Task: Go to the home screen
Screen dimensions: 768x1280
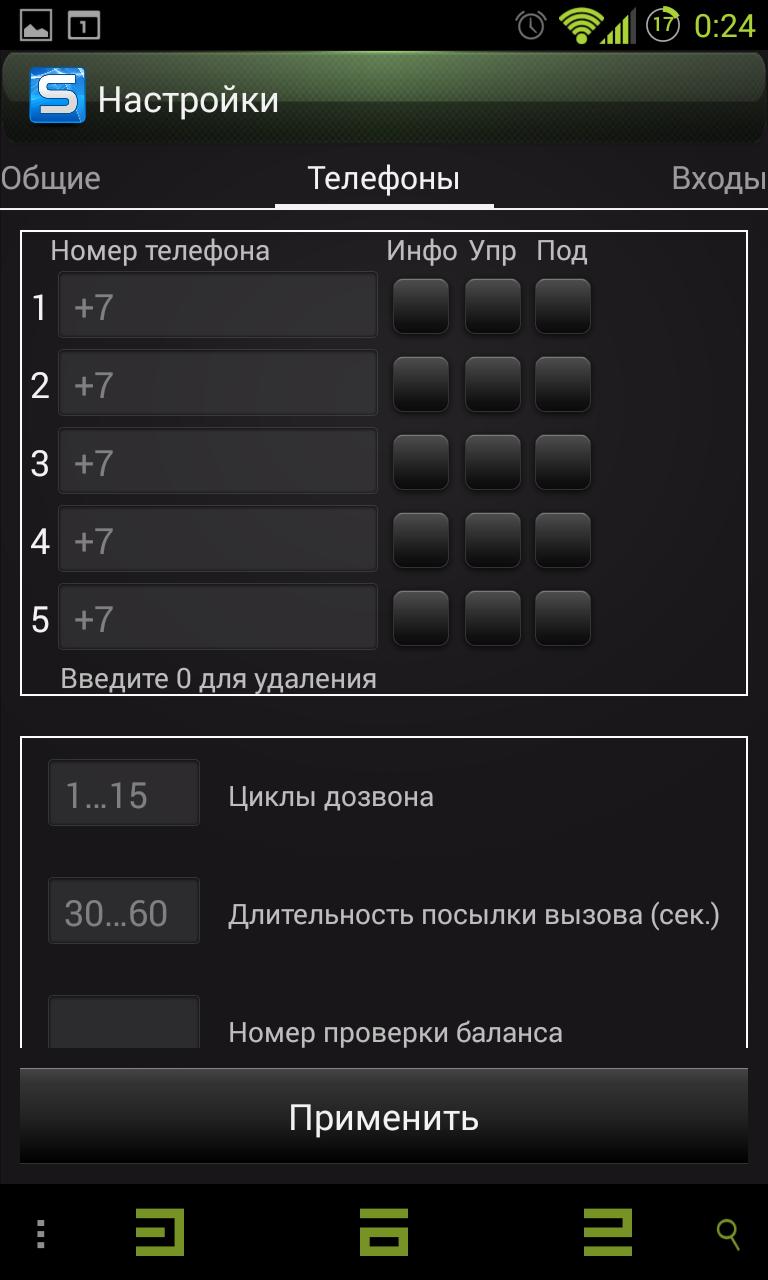Action: 384,1232
